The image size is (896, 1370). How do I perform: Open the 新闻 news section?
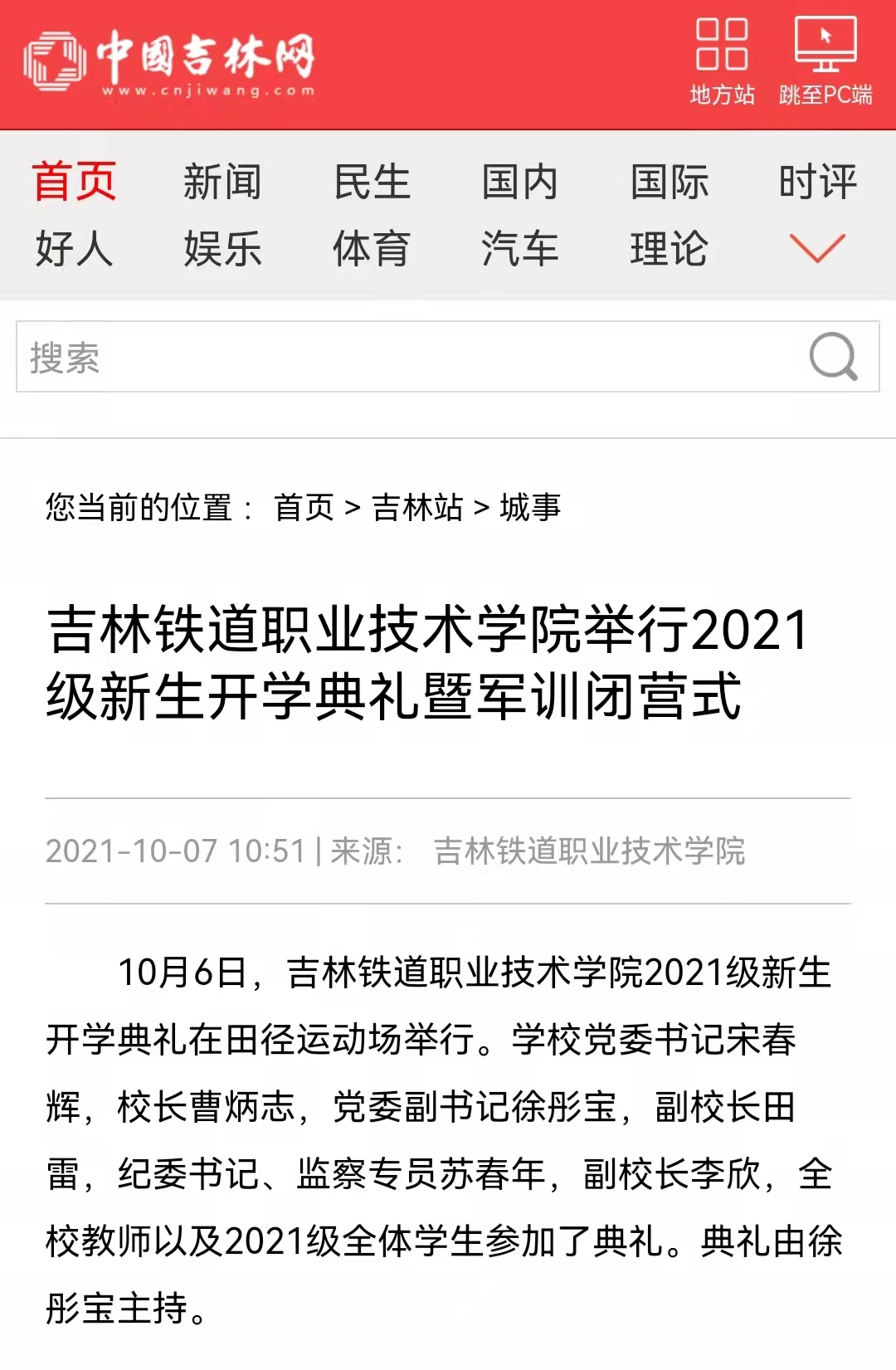tap(222, 182)
